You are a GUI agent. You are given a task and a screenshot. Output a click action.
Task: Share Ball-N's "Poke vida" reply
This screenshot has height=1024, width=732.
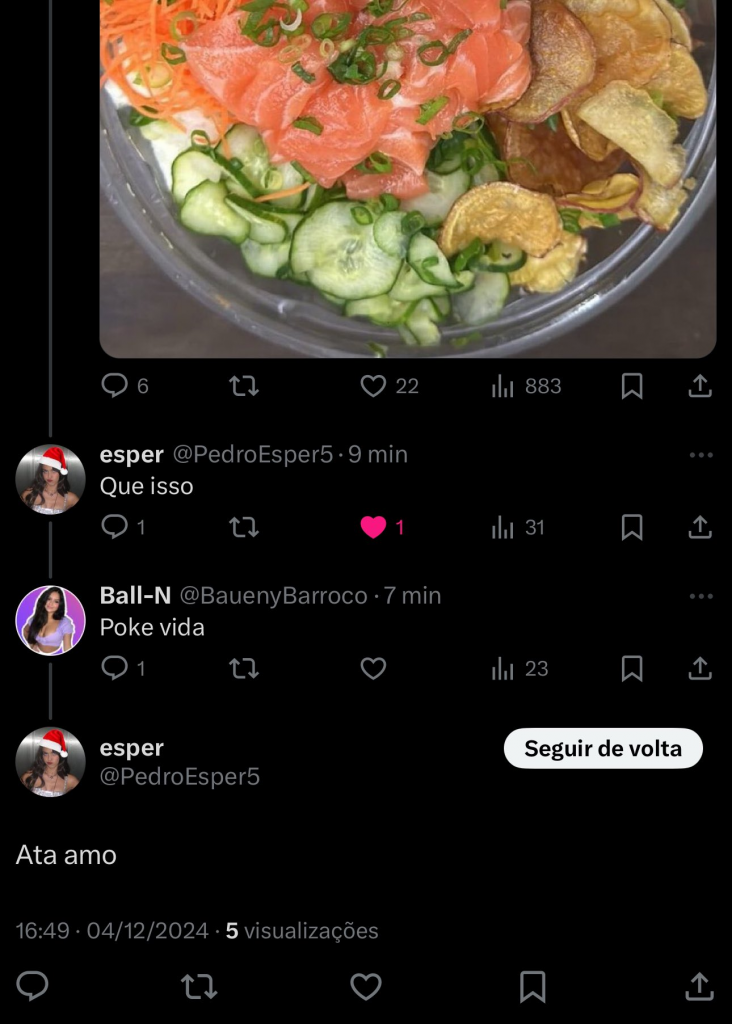coord(700,669)
